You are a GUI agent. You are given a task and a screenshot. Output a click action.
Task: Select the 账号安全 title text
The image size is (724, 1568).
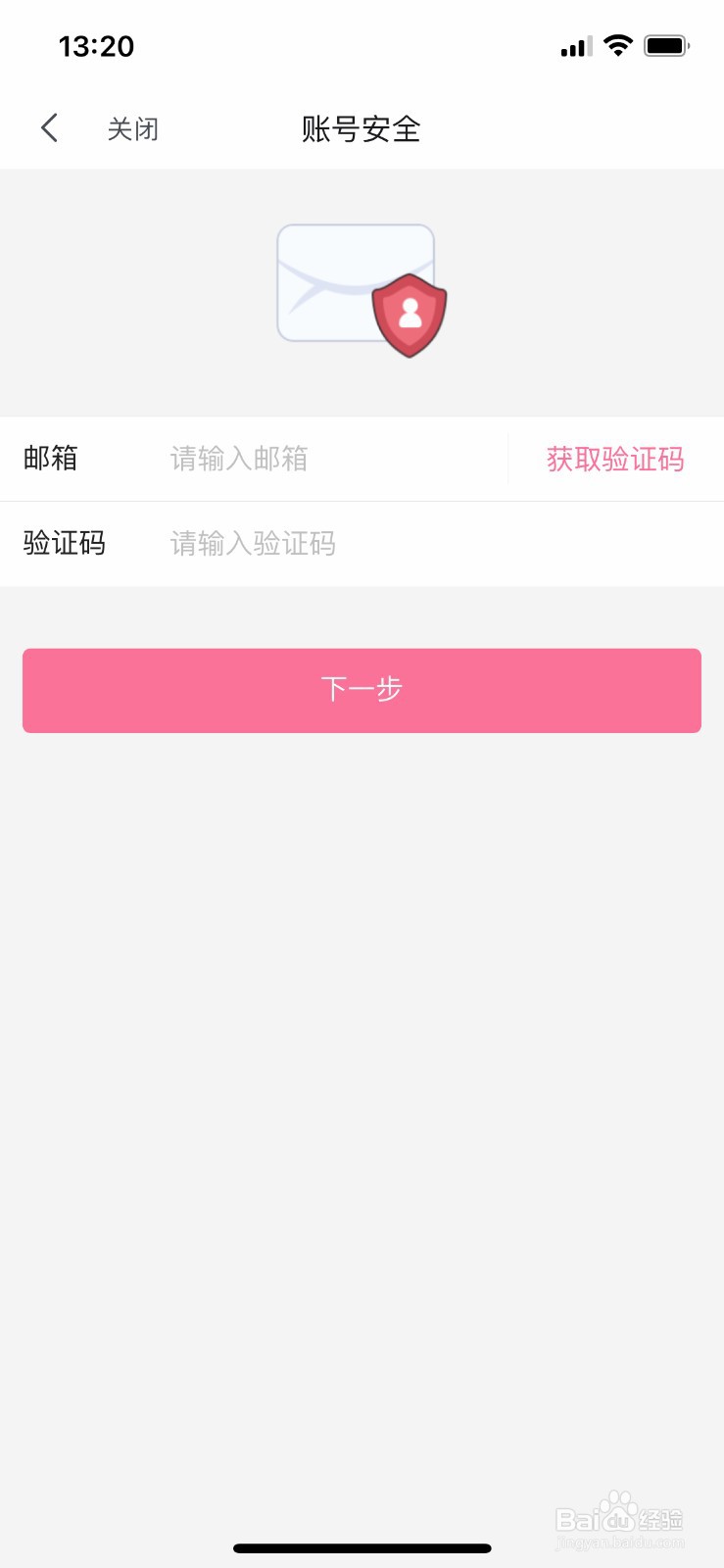[x=362, y=127]
